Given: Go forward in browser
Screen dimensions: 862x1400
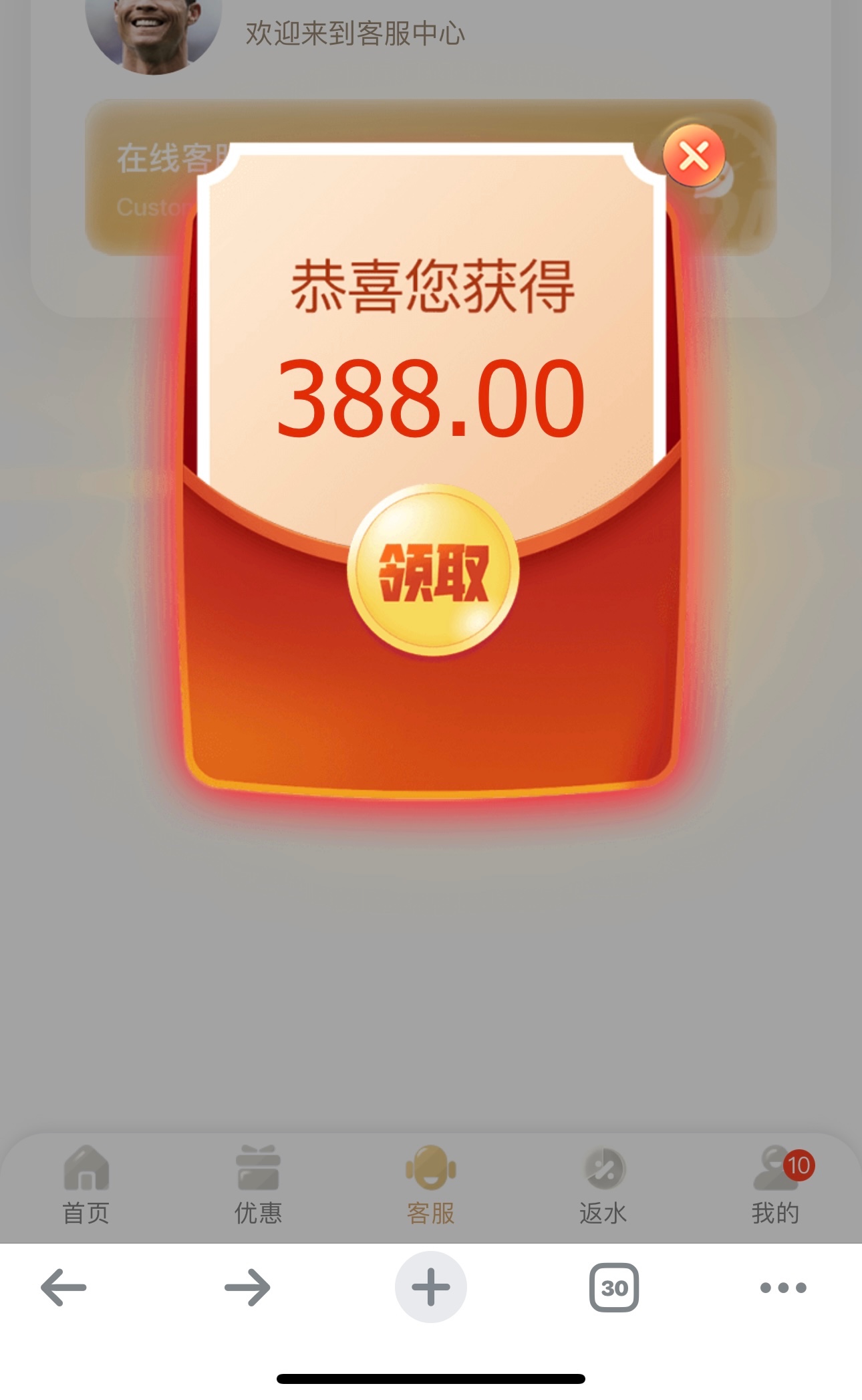Looking at the screenshot, I should click(247, 1287).
